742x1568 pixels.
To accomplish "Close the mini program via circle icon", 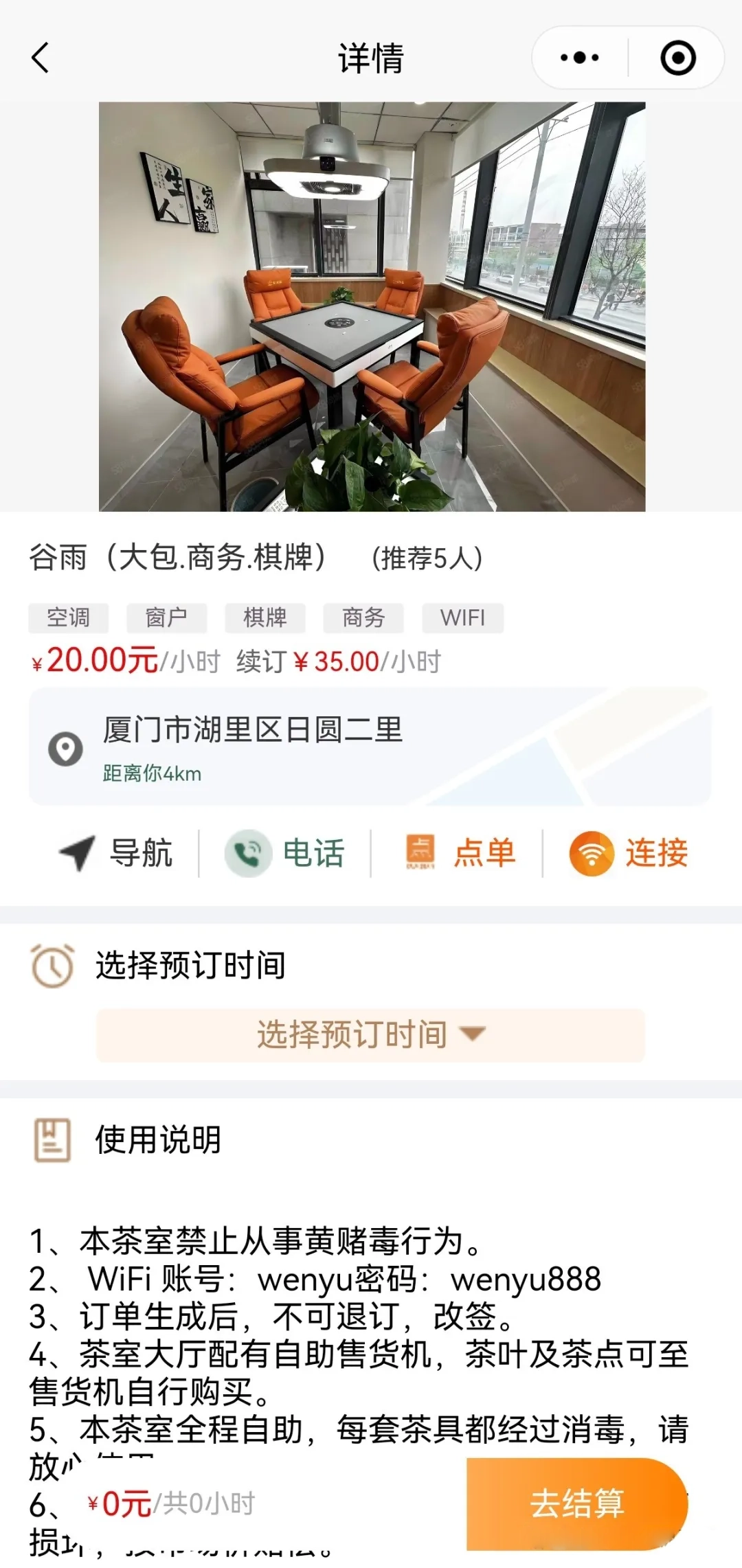I will (x=677, y=58).
